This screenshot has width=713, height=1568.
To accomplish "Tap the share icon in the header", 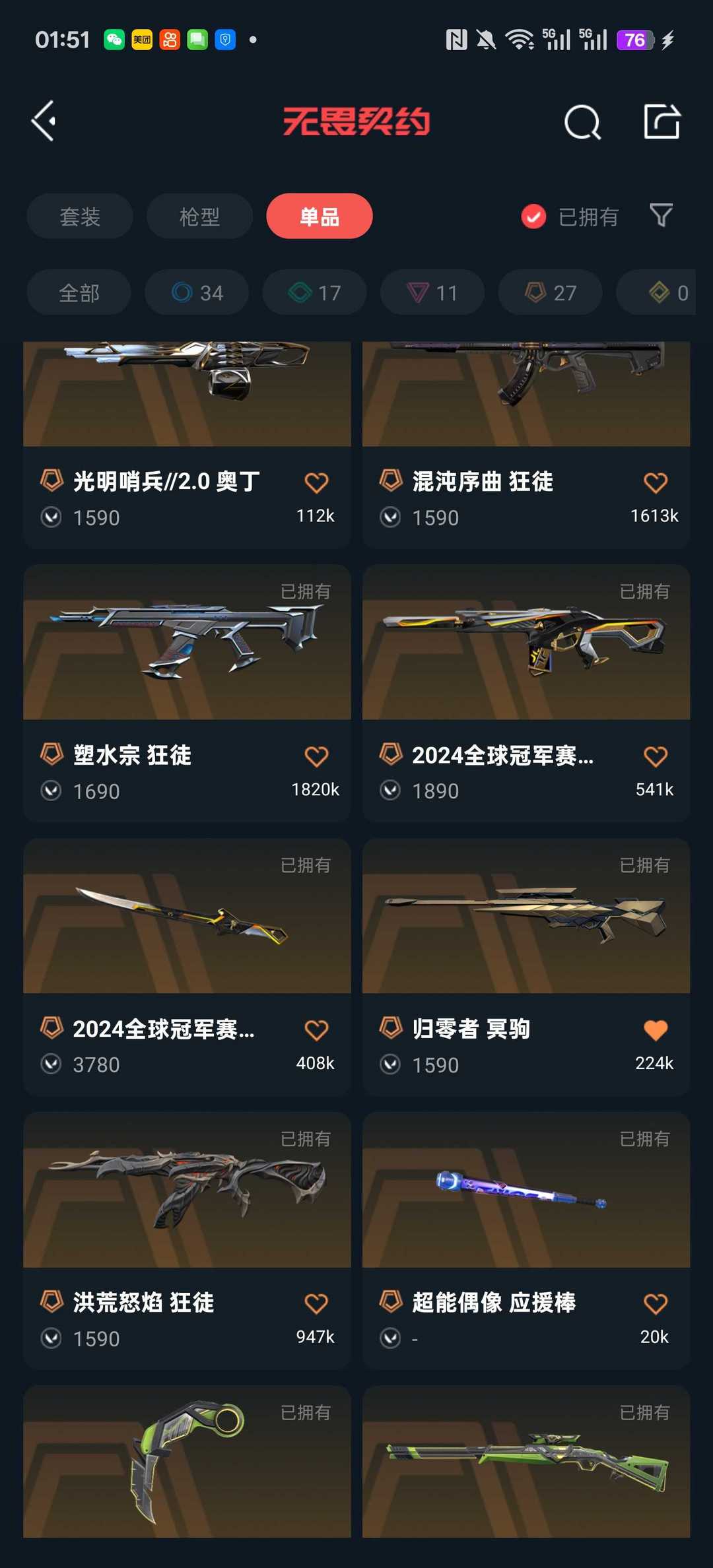I will [662, 121].
